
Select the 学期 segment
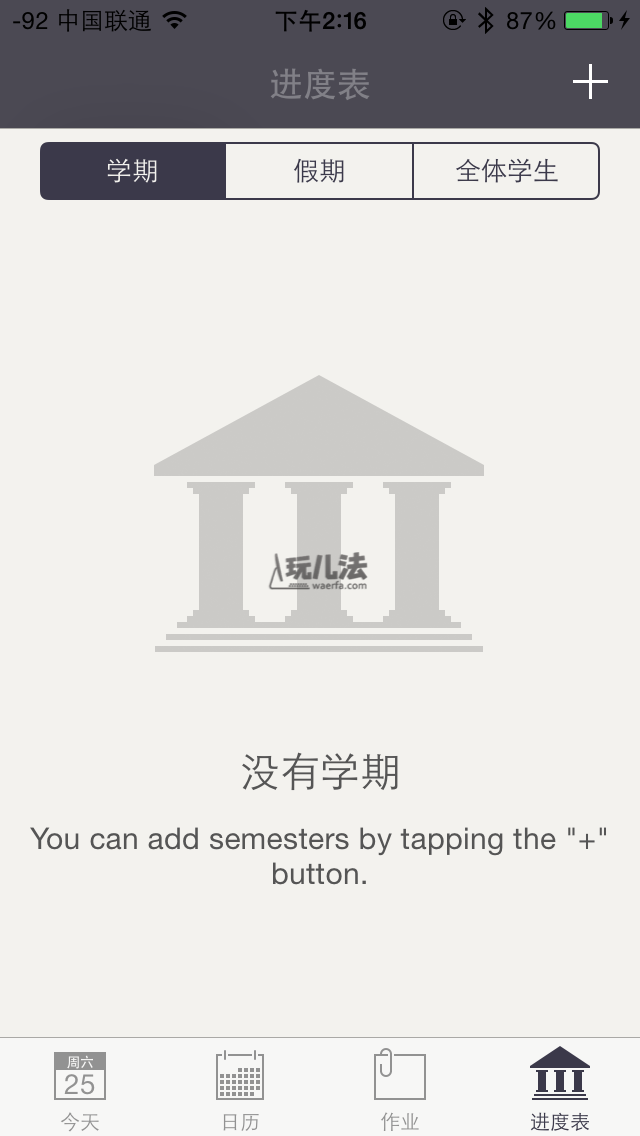point(133,171)
